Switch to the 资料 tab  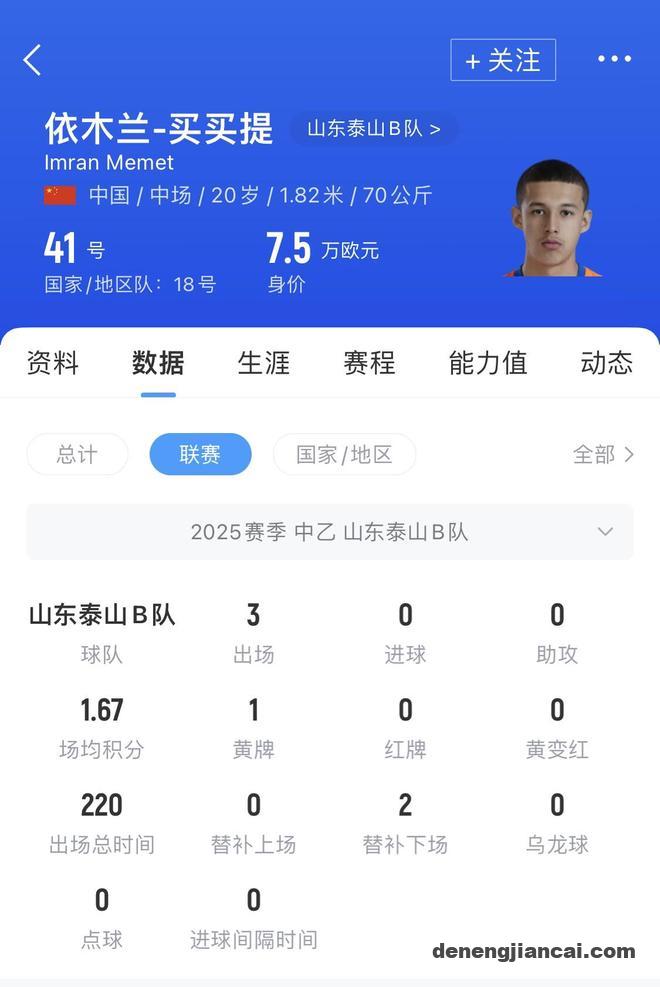(52, 362)
